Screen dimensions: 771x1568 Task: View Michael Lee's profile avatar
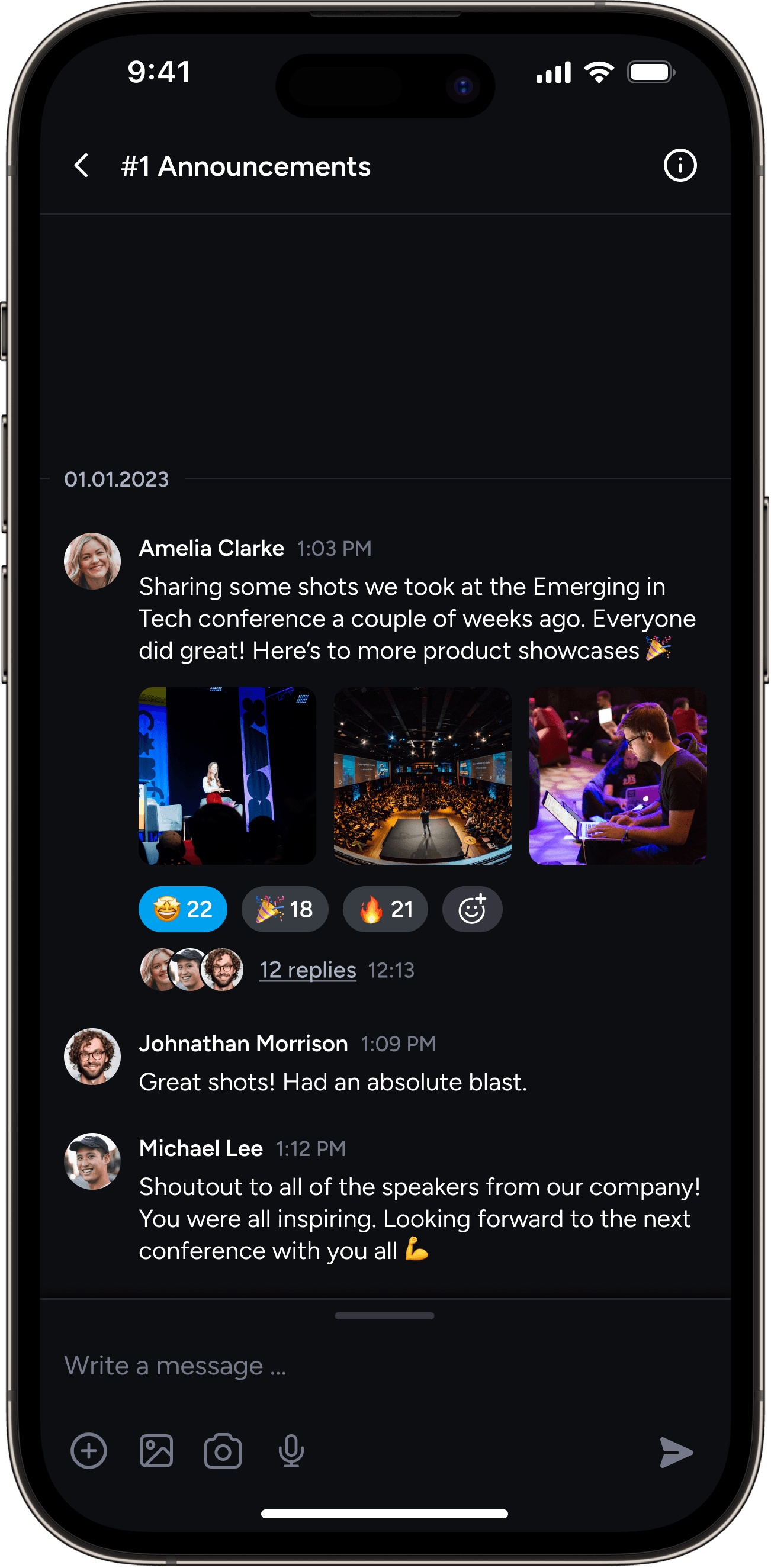point(92,1161)
